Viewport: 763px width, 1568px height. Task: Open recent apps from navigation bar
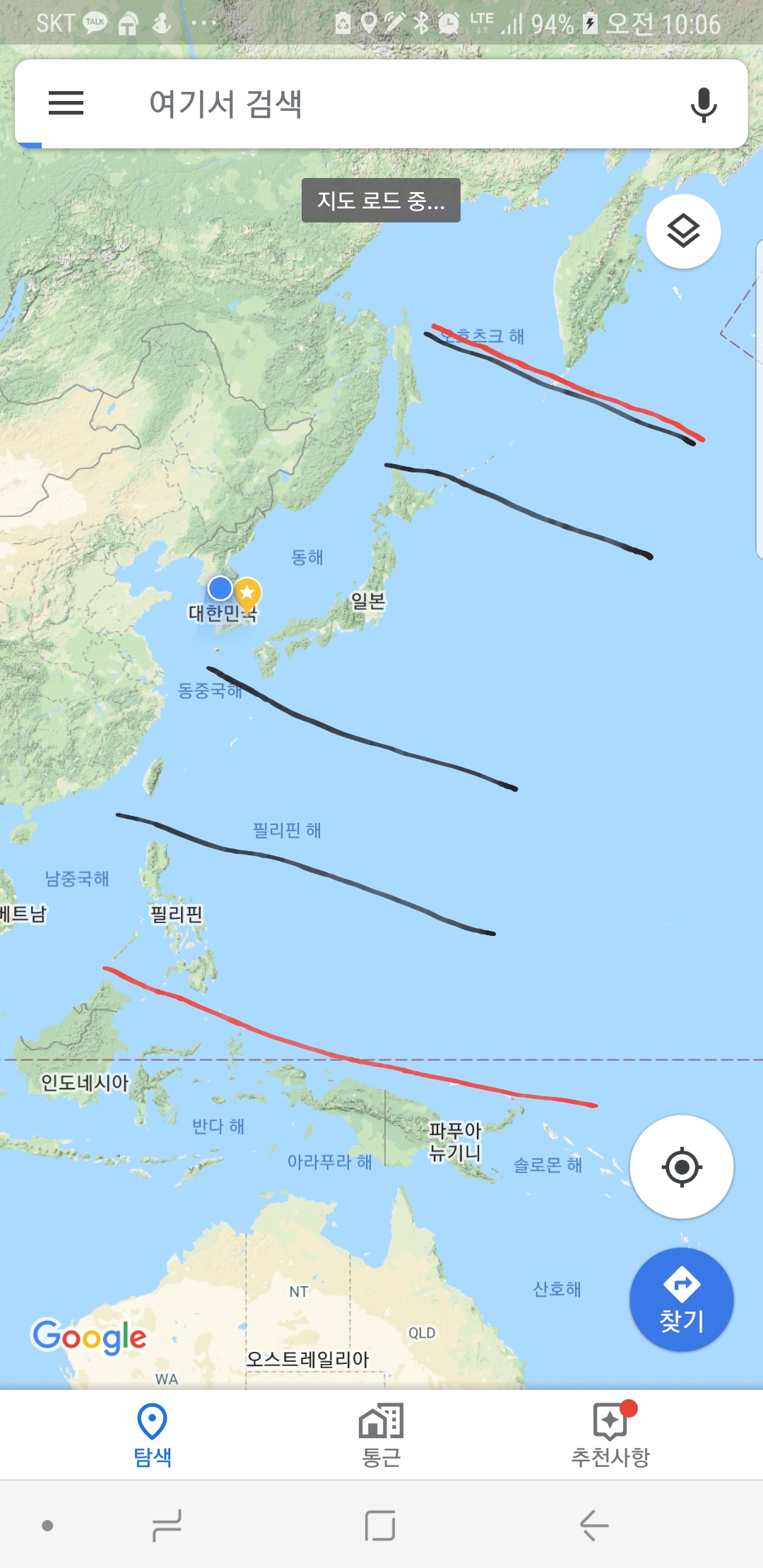pos(167,1526)
